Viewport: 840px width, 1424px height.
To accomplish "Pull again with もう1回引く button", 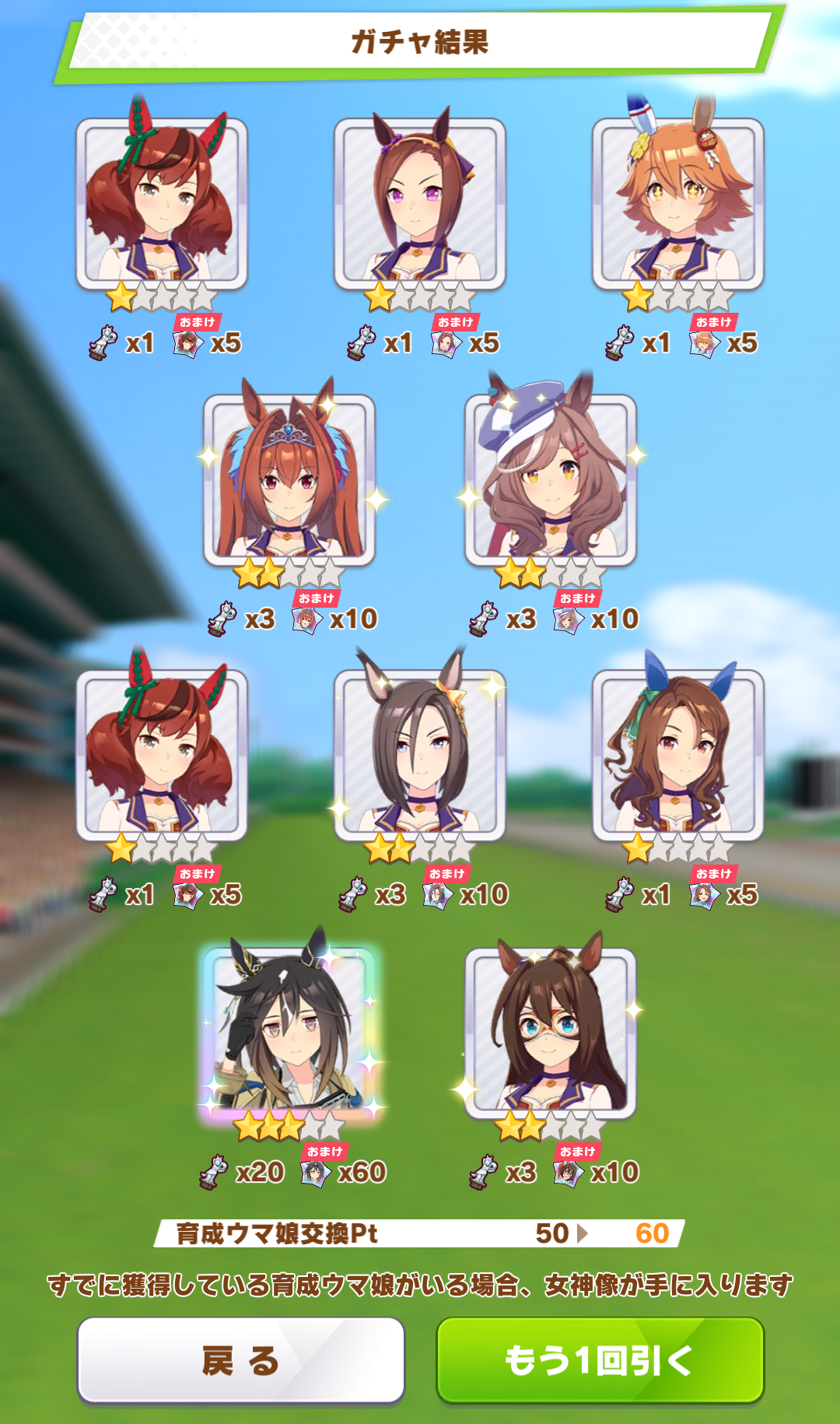I will tap(600, 1360).
